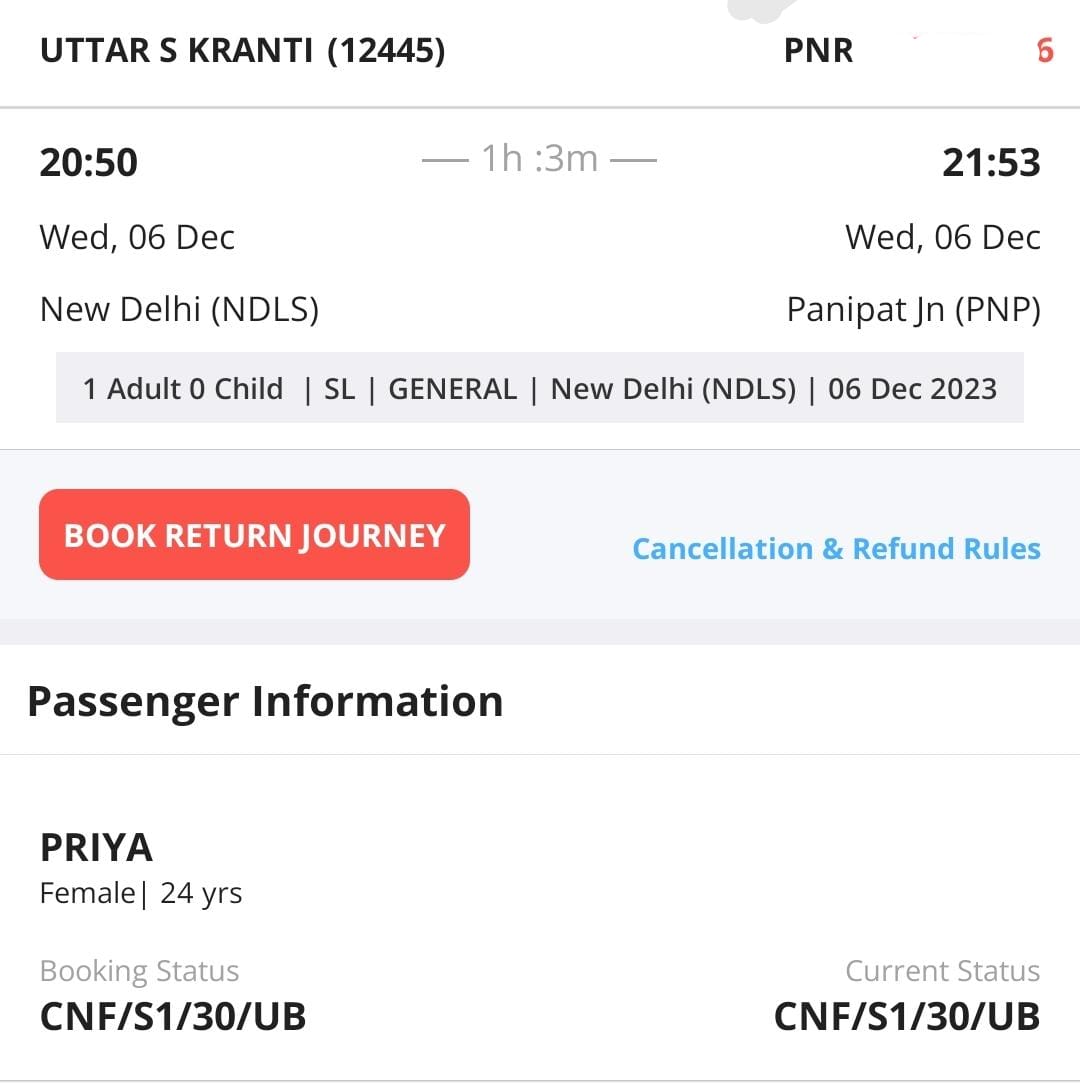1080x1083 pixels.
Task: Tap the class and quota strip
Action: pos(540,389)
